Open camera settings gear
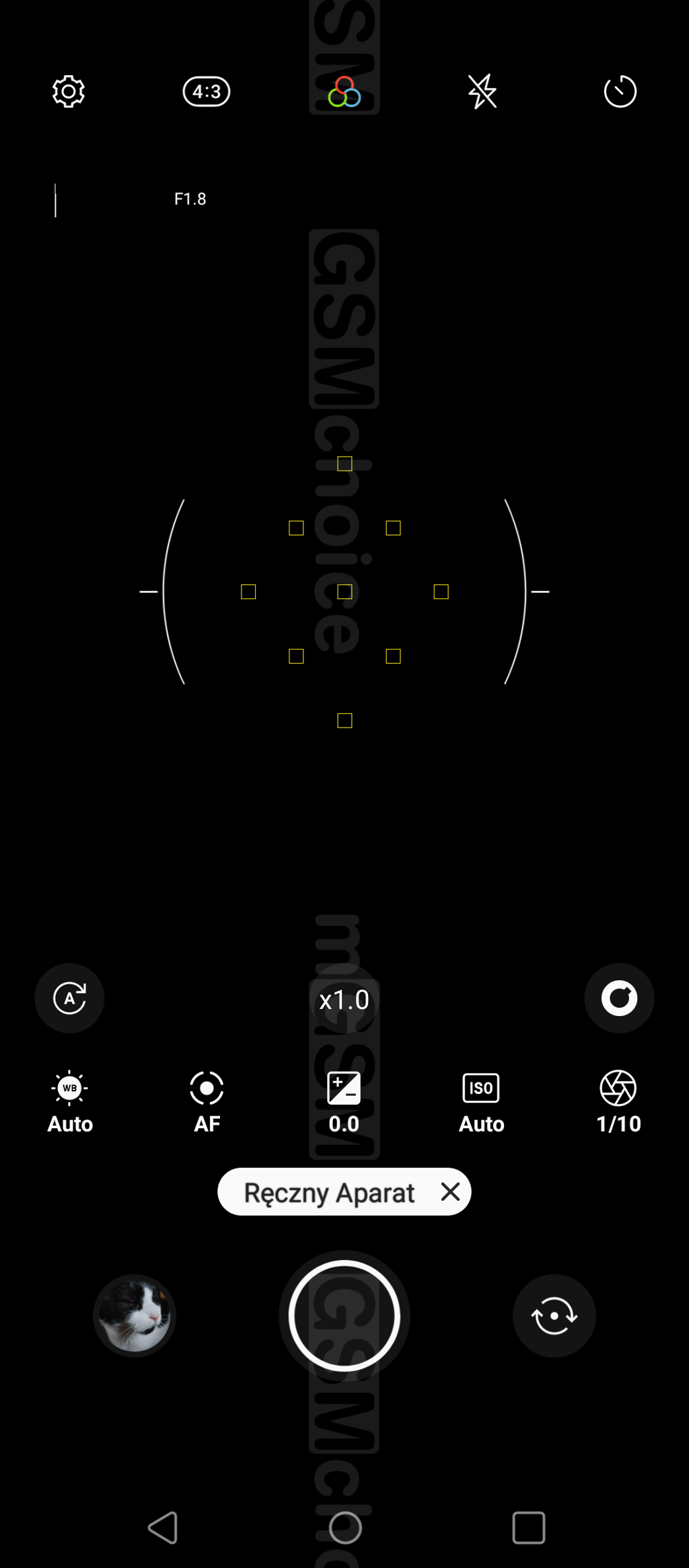This screenshot has height=1568, width=689. (x=69, y=91)
